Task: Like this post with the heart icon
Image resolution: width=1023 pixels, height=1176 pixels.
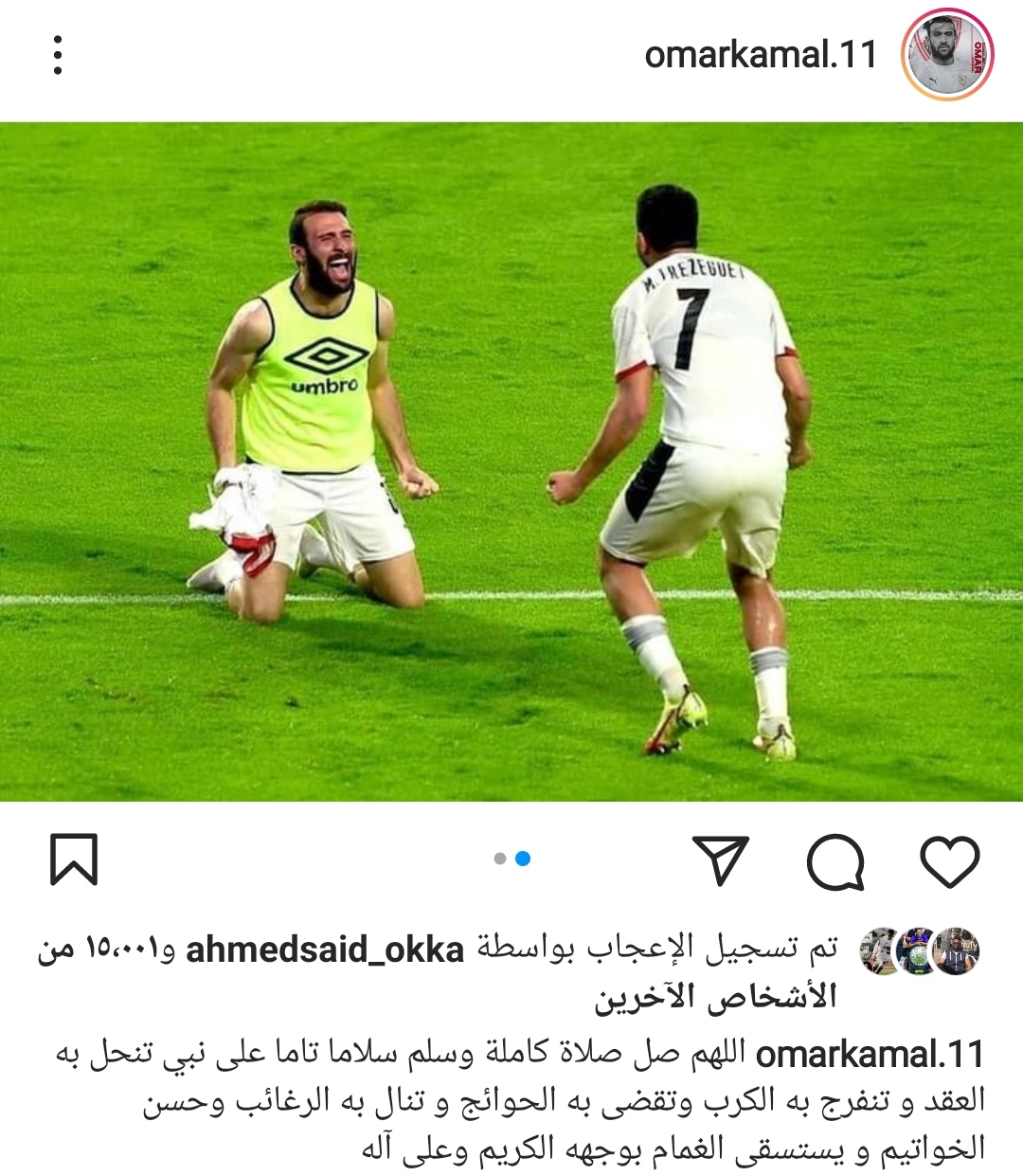Action: coord(949,860)
